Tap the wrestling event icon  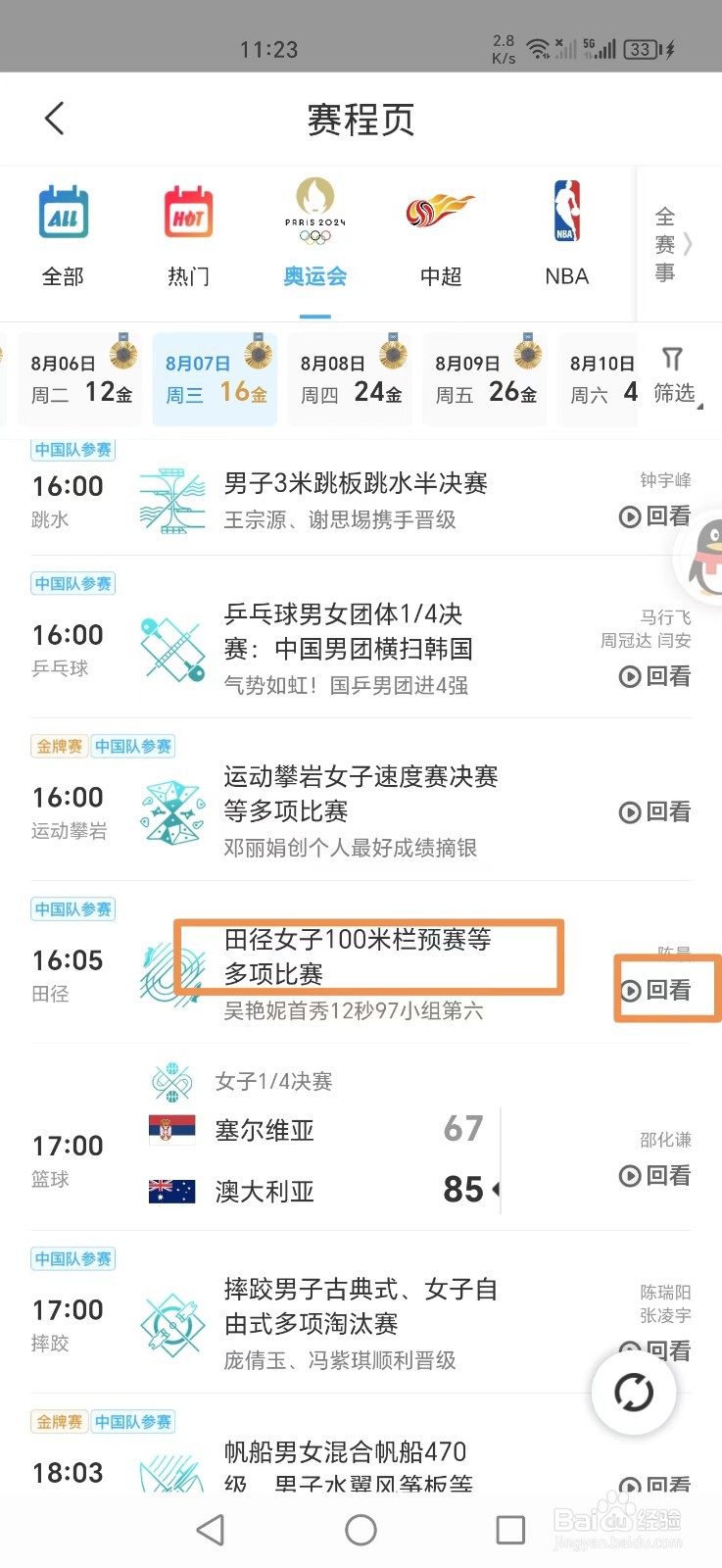(172, 1321)
